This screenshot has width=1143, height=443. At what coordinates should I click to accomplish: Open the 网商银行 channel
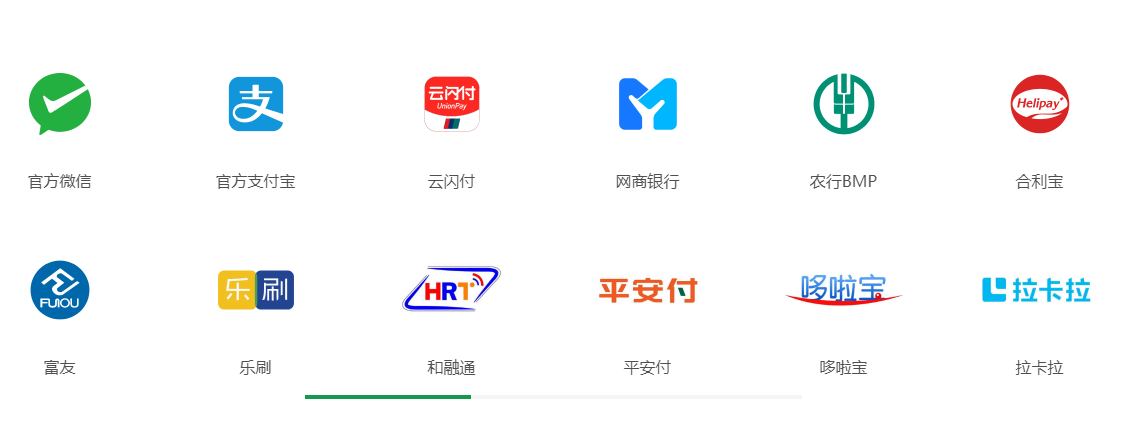pyautogui.click(x=647, y=104)
